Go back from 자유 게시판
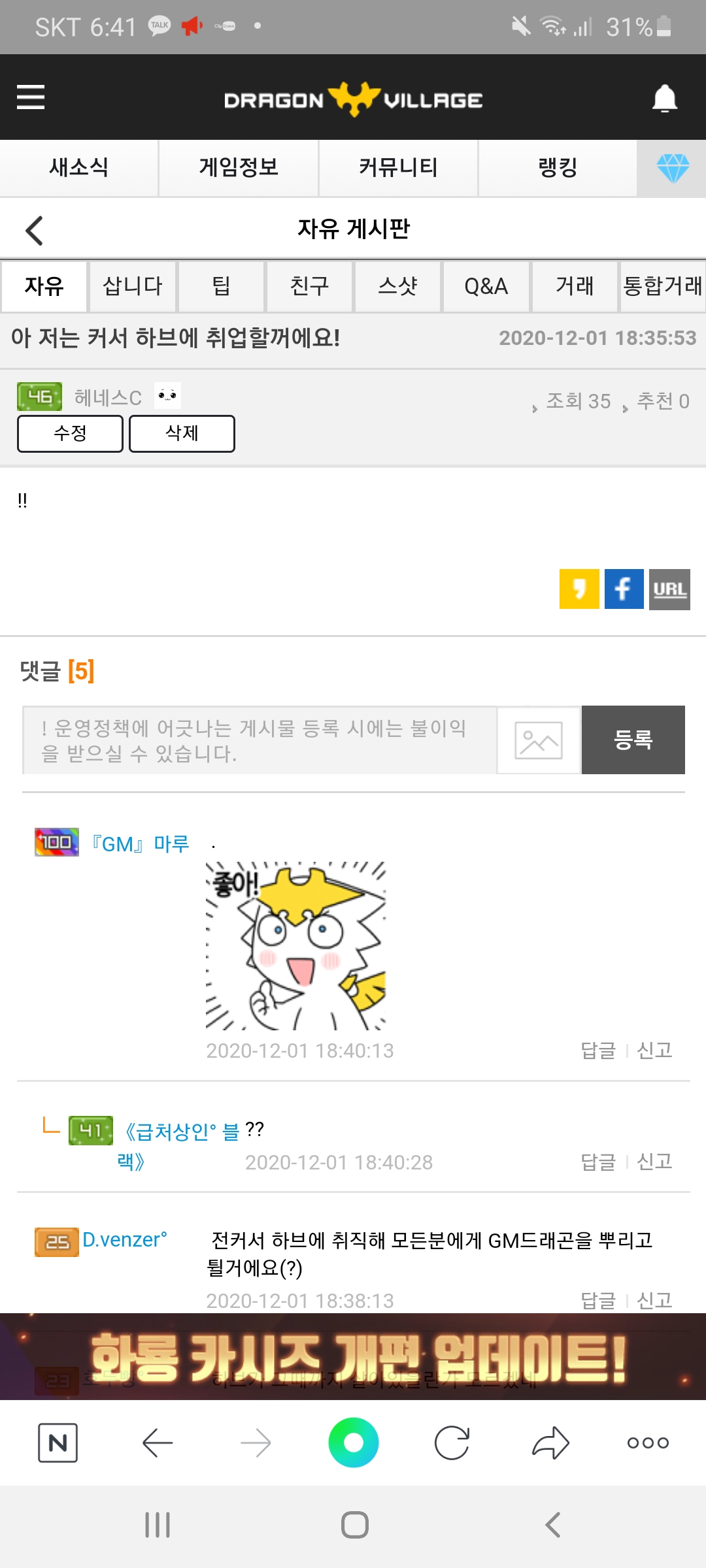 pos(34,231)
